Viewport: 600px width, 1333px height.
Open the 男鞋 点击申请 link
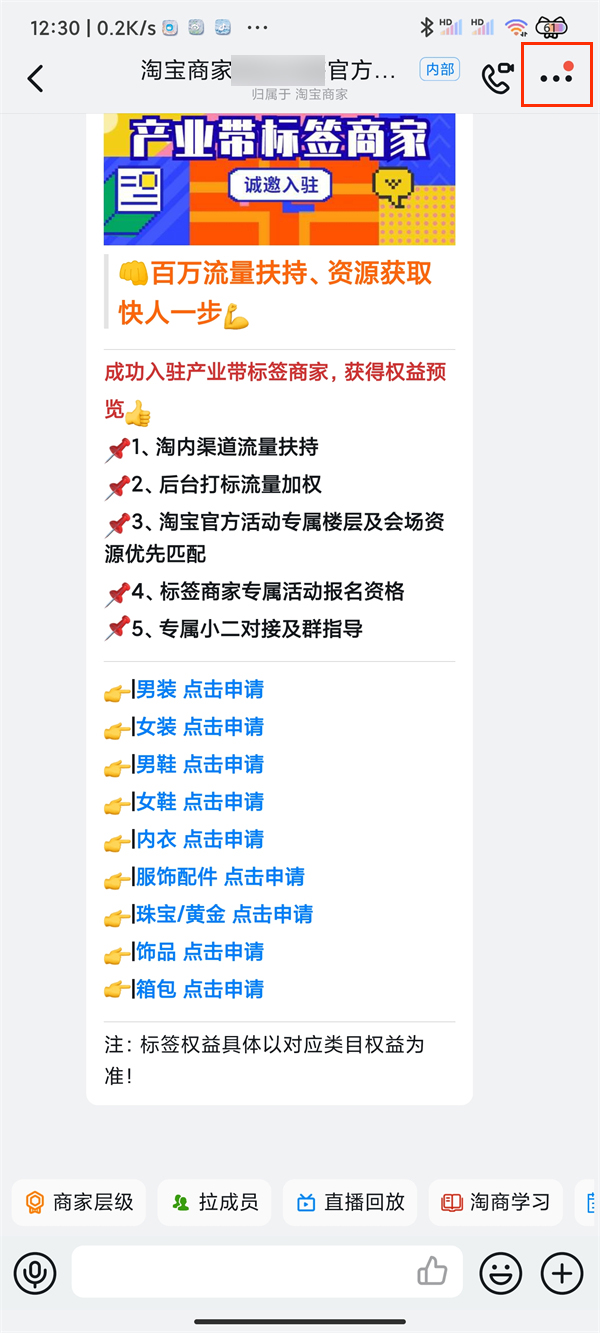coord(199,765)
